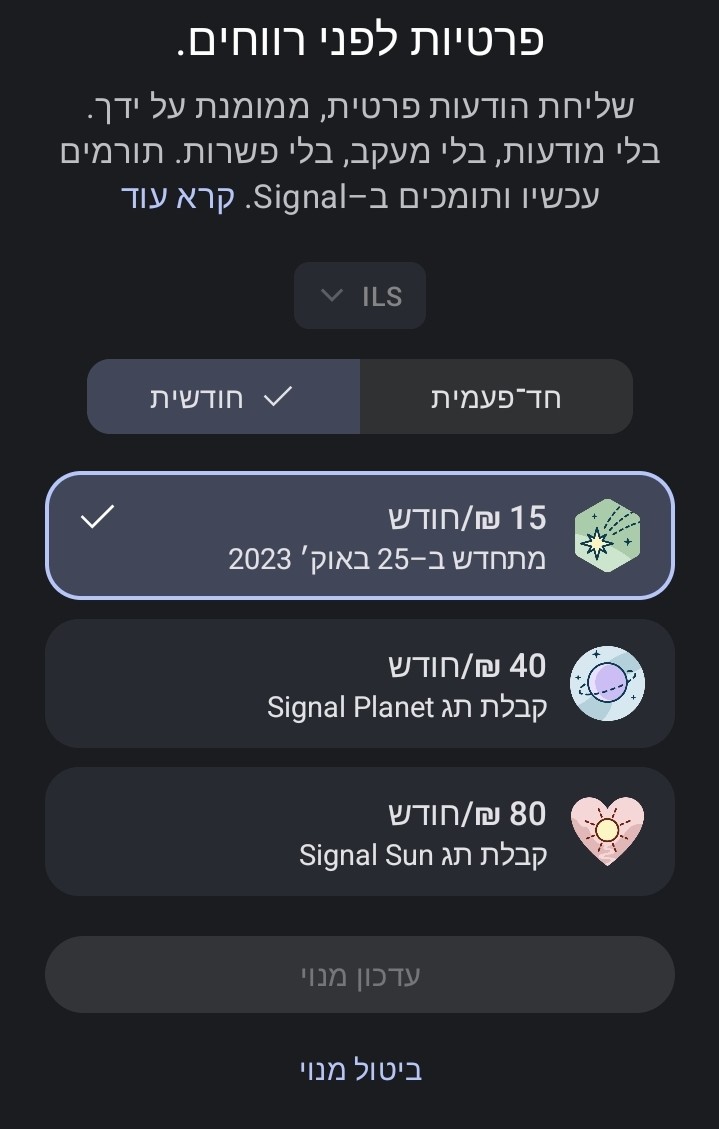Choose the 40 ₪ Signal Planet tier
Screen dimensions: 719x1129
point(360,684)
